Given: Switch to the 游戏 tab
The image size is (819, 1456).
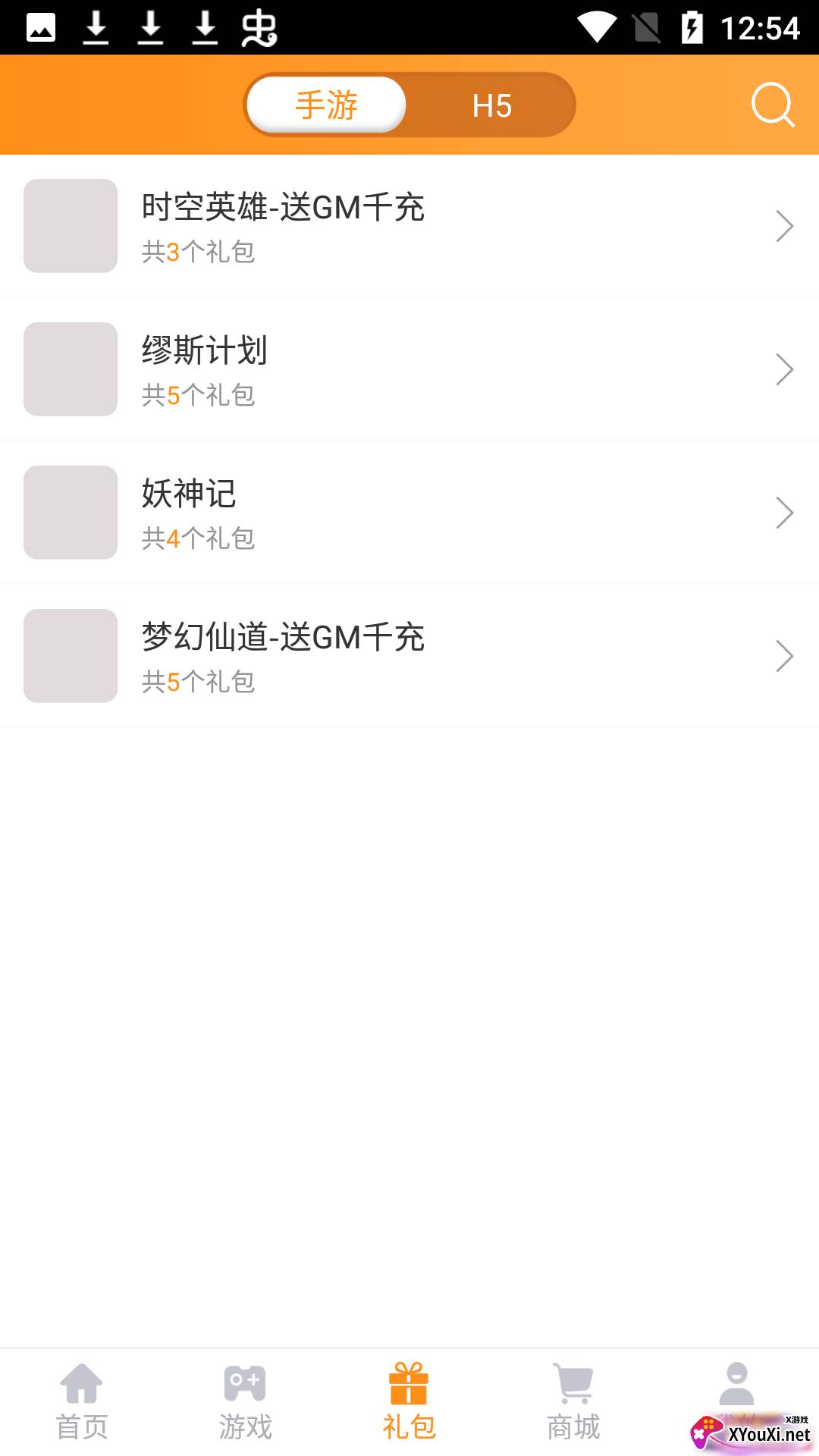Looking at the screenshot, I should (245, 1401).
